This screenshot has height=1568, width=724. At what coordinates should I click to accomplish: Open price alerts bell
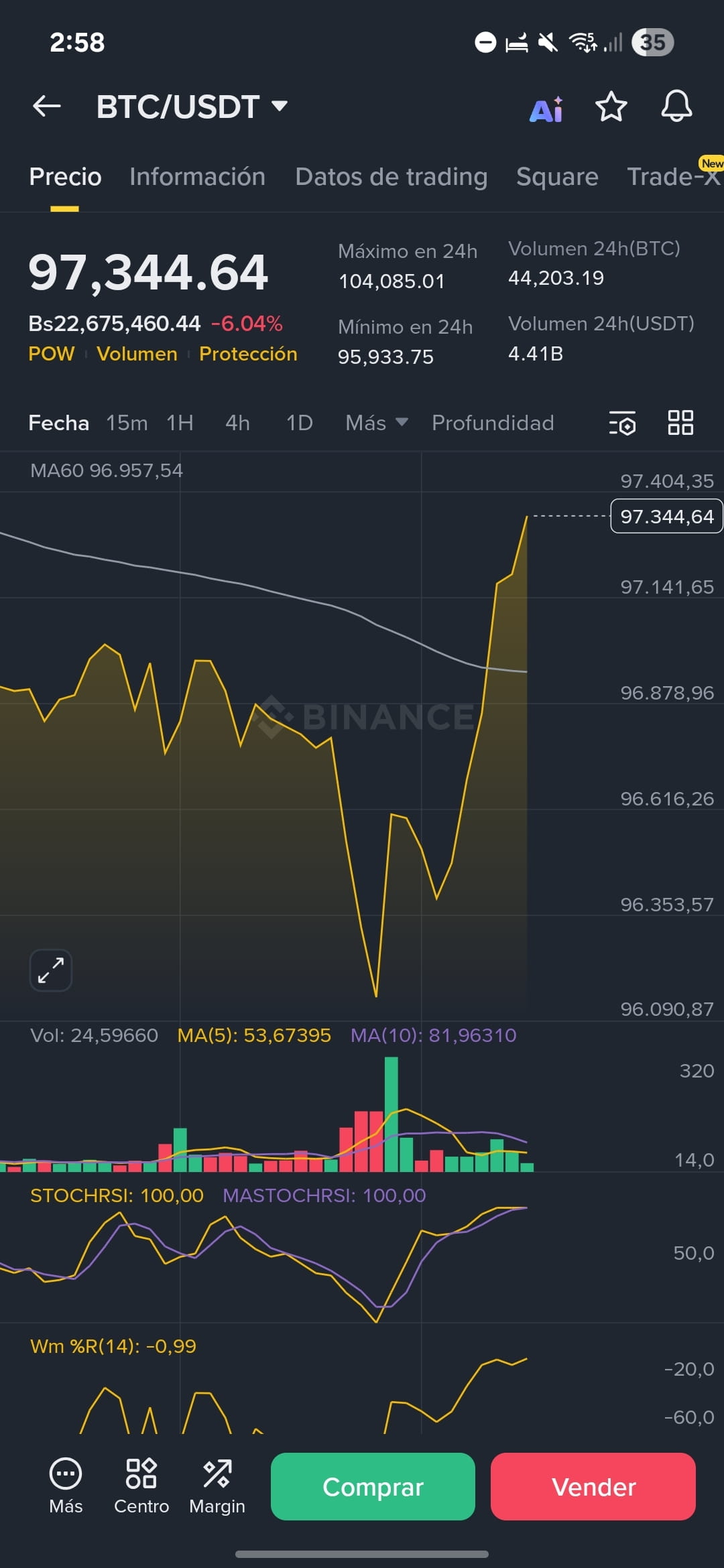[676, 106]
